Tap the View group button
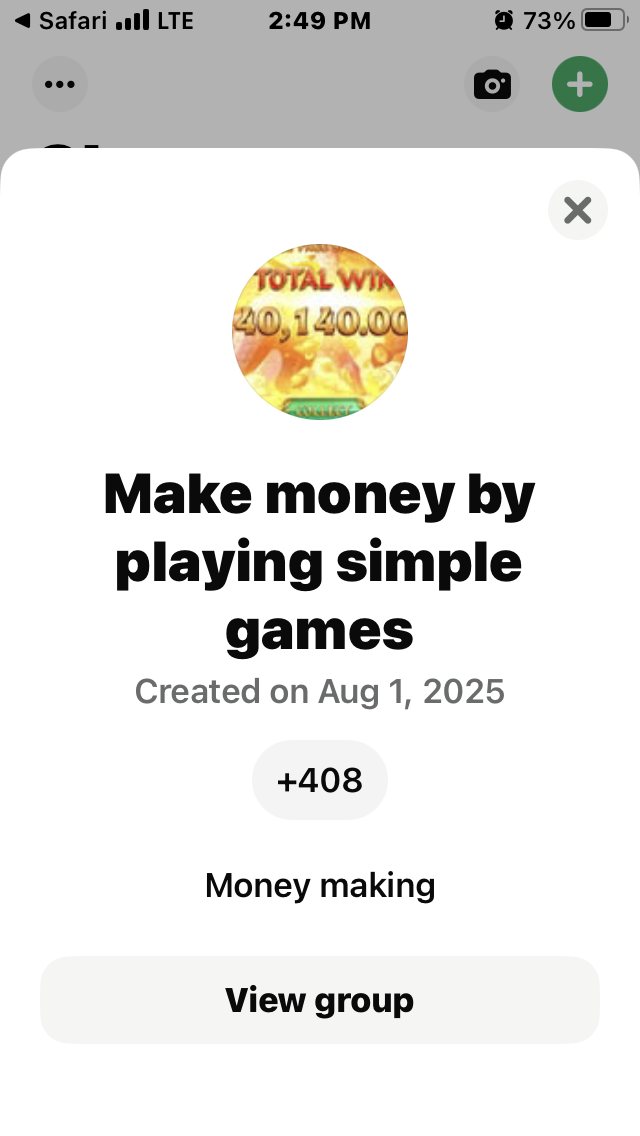Screen dimensions: 640x1136 [x=320, y=1000]
